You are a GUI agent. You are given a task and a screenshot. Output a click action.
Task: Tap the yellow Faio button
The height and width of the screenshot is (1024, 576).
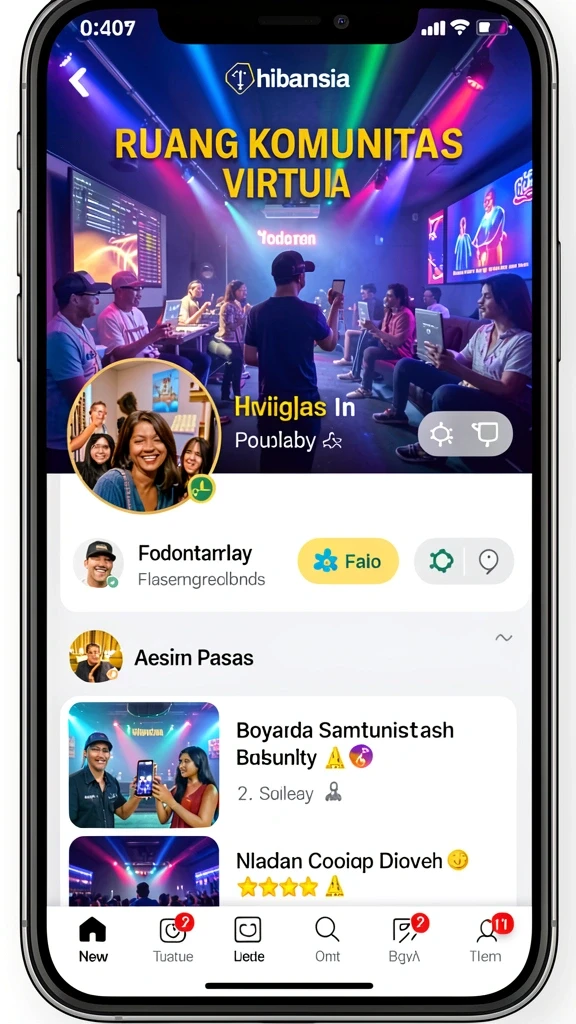pos(348,561)
